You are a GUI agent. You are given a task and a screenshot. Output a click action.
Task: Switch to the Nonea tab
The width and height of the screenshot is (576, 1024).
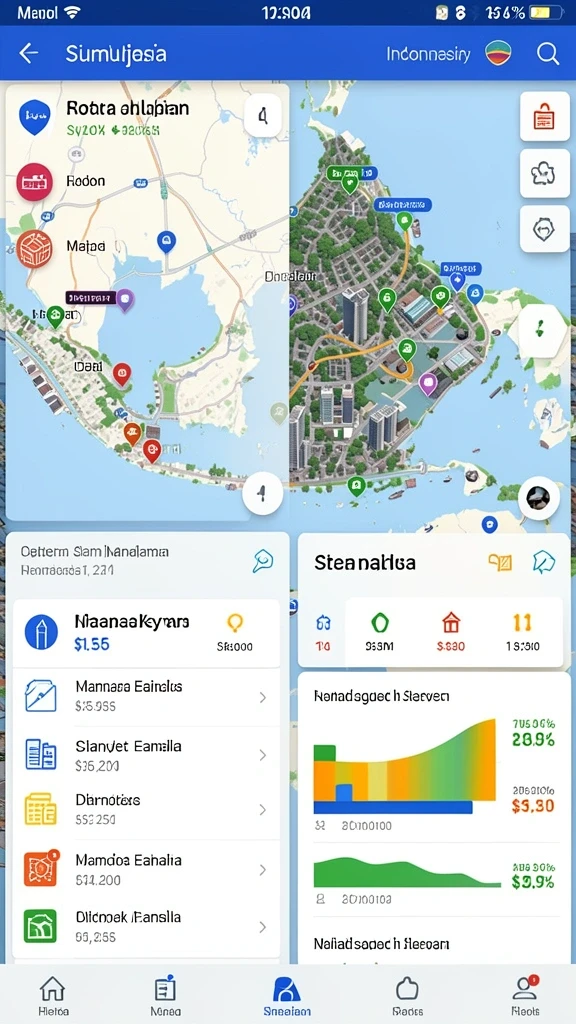pos(165,997)
